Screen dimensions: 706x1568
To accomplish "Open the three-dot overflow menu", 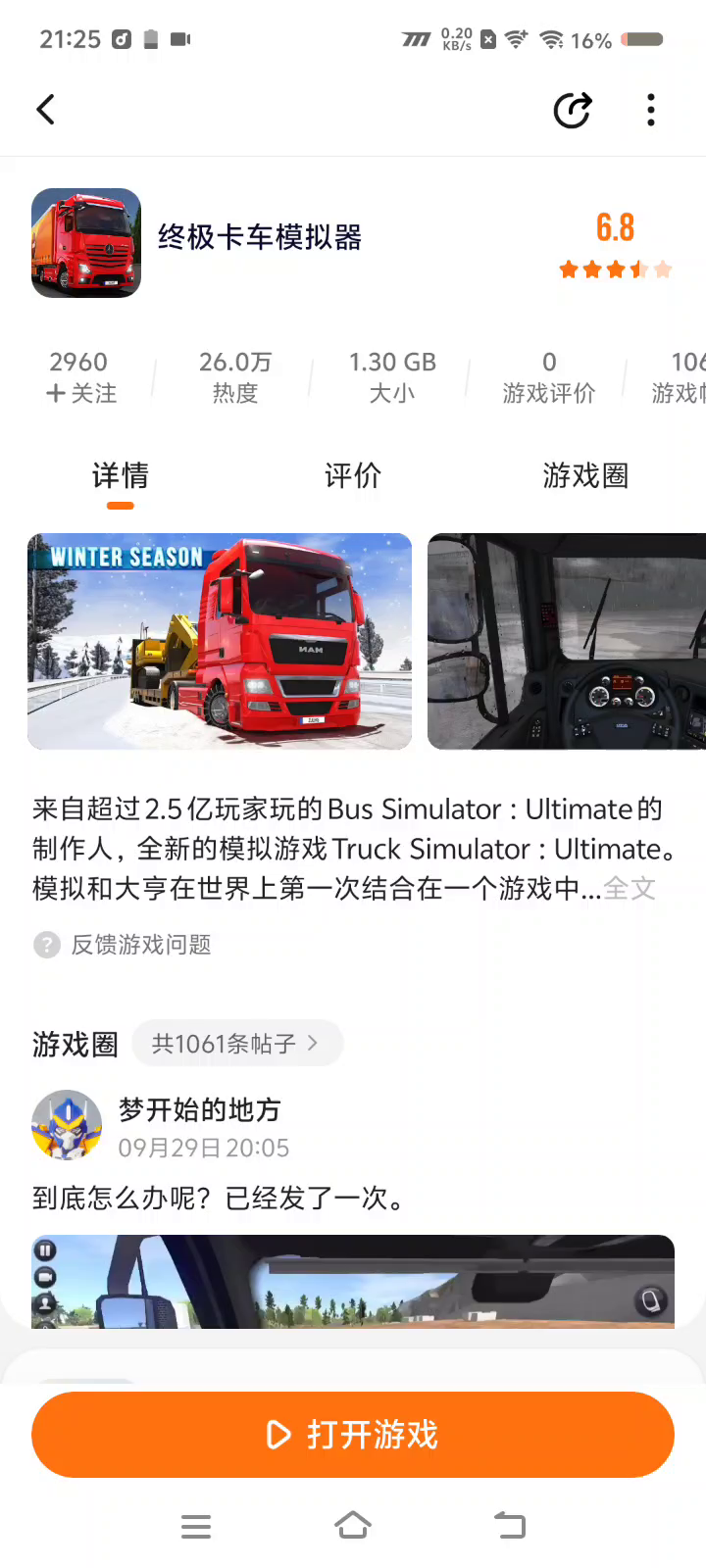I will pos(651,110).
